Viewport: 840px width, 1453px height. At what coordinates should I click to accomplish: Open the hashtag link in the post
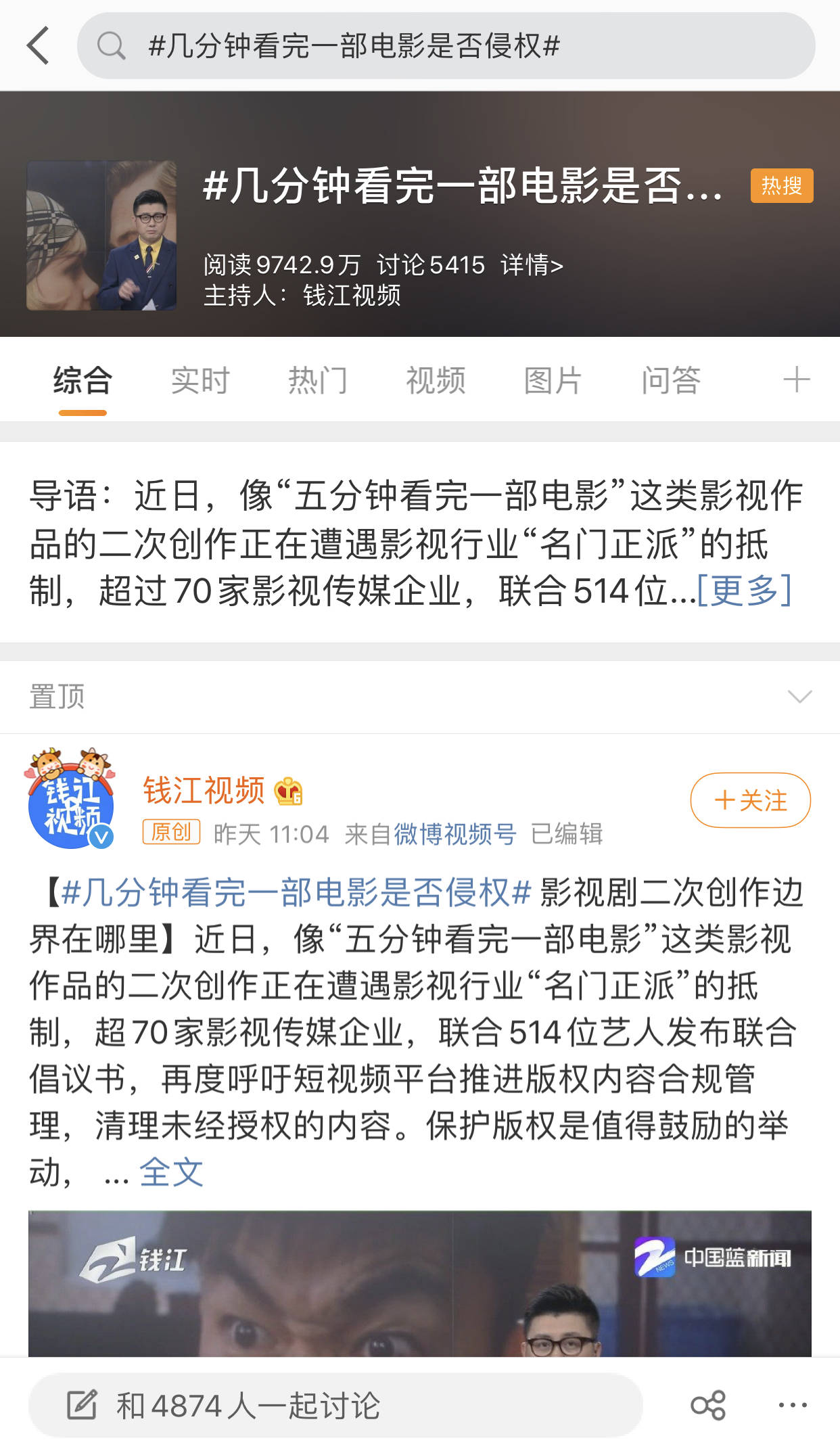296,892
